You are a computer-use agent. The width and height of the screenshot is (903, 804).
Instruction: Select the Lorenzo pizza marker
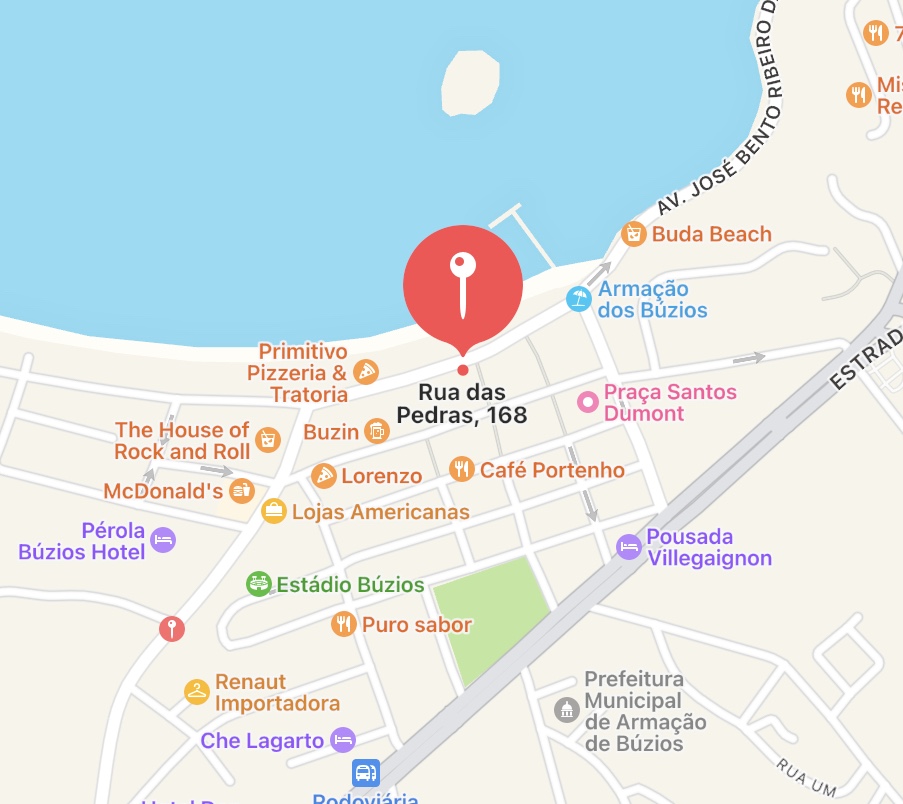tap(324, 476)
